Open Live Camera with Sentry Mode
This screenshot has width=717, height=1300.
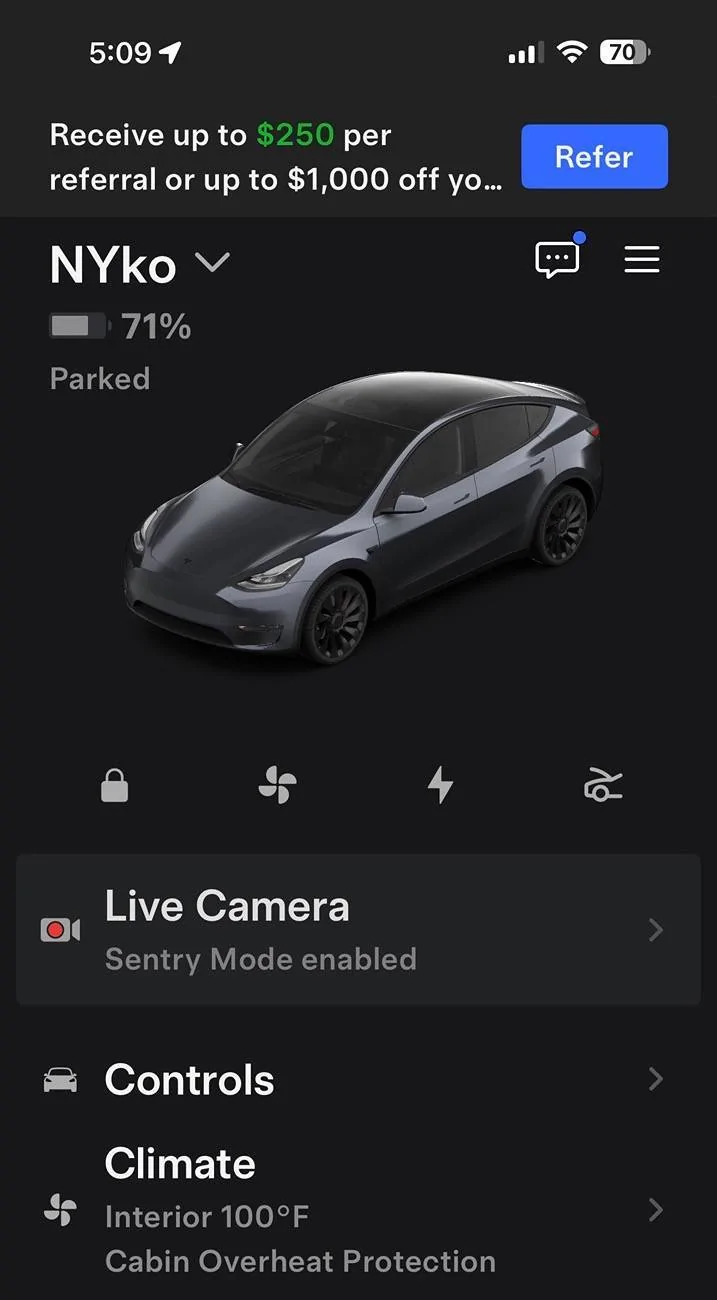[358, 930]
